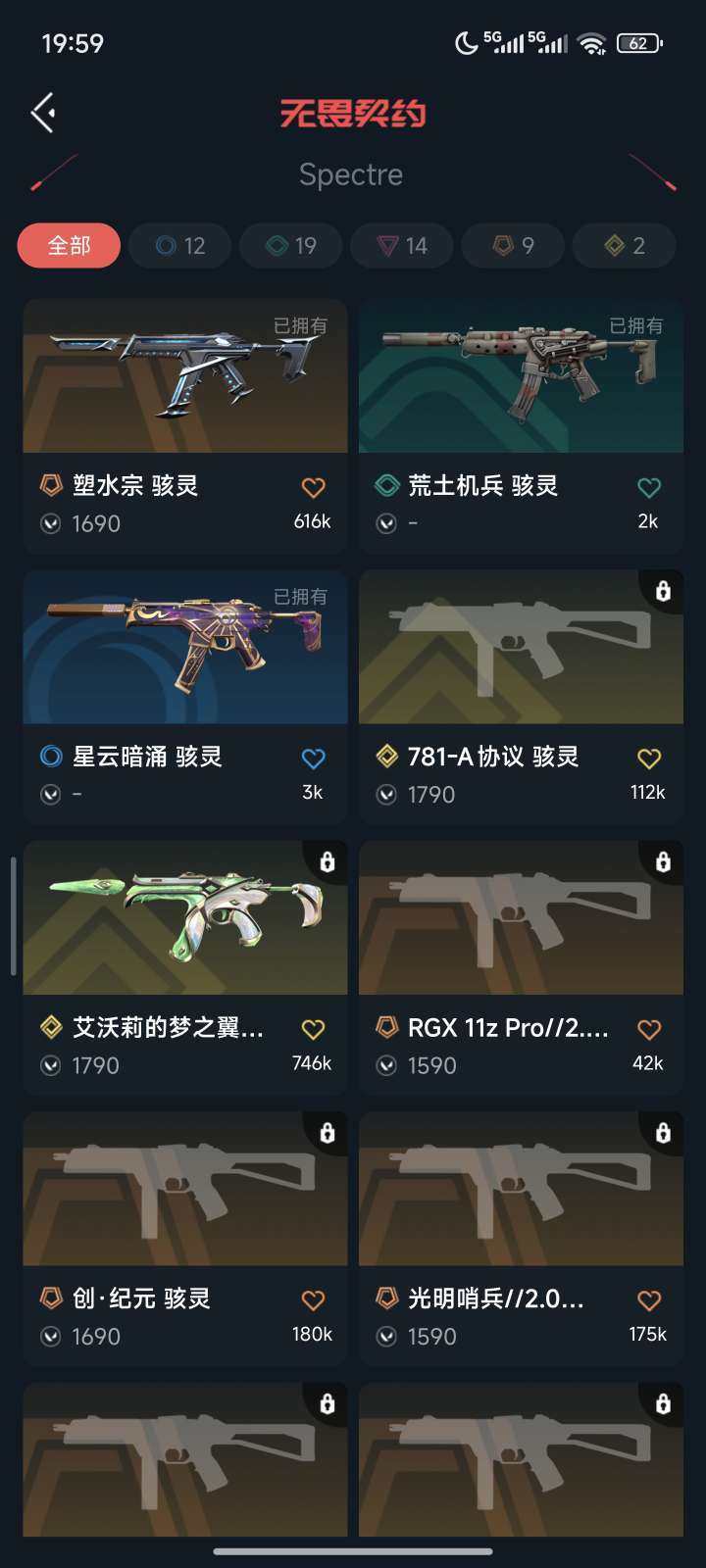706x1568 pixels.
Task: Like the 星云暗涌 骇灵 skin
Action: click(313, 758)
